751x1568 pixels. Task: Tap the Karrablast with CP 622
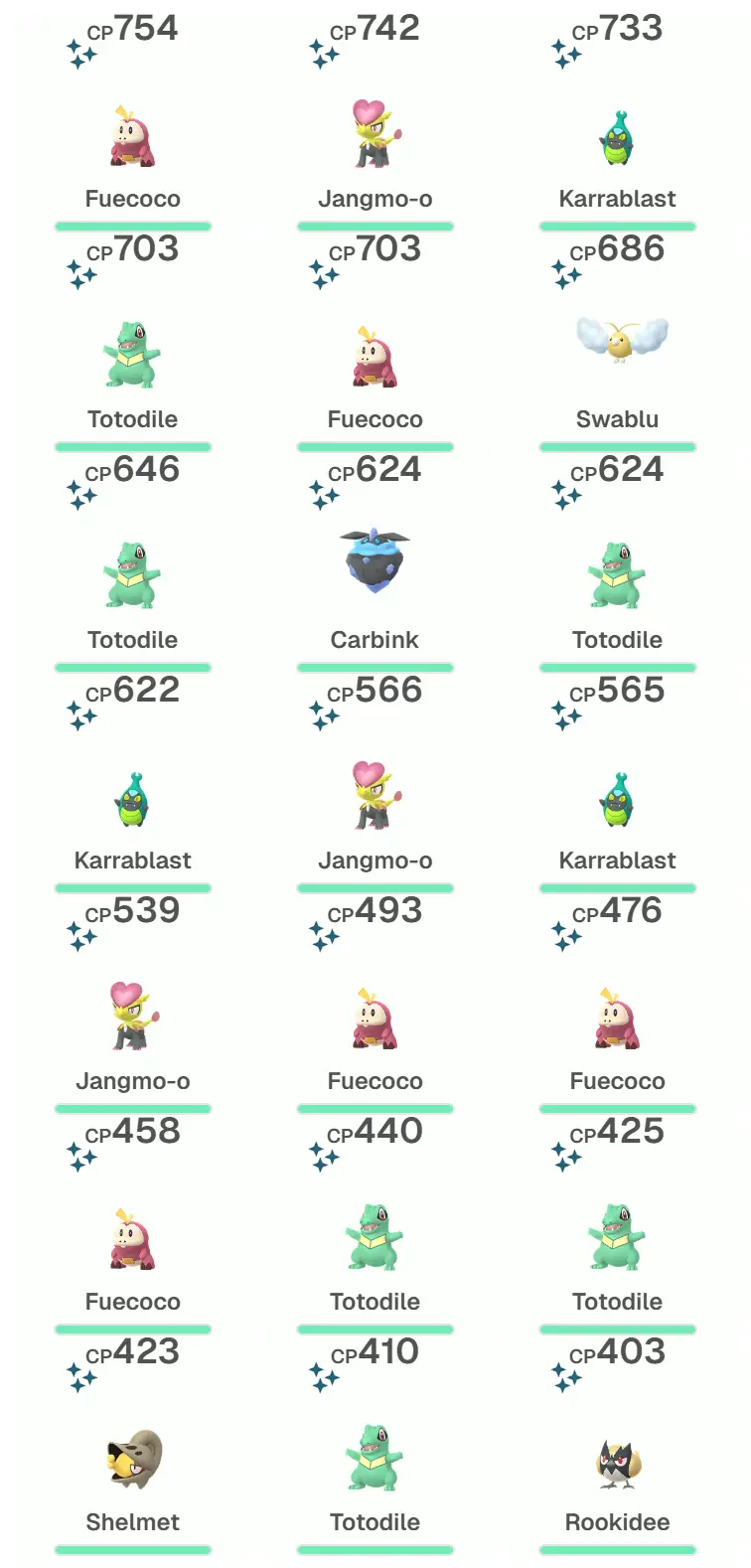132,801
